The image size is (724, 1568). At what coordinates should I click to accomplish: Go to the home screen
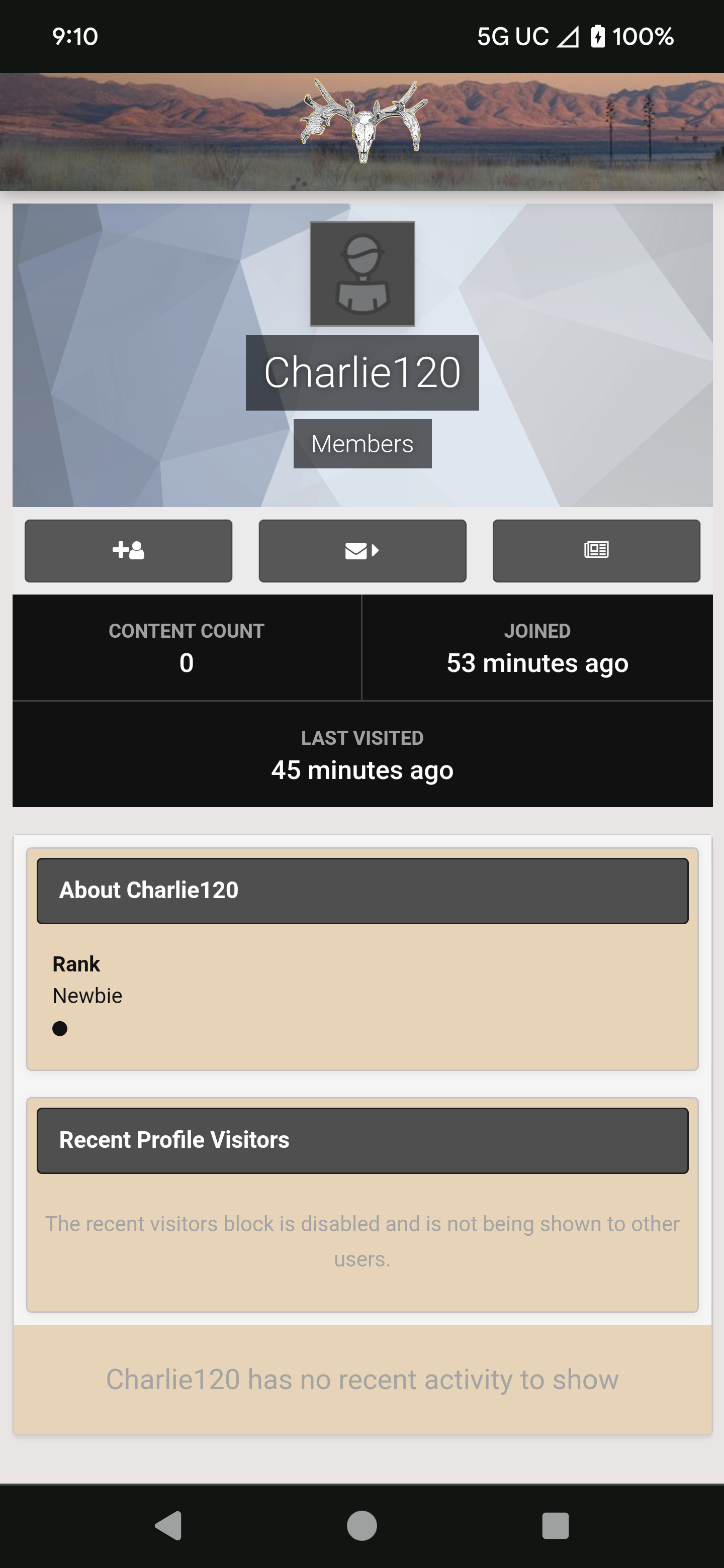361,1525
